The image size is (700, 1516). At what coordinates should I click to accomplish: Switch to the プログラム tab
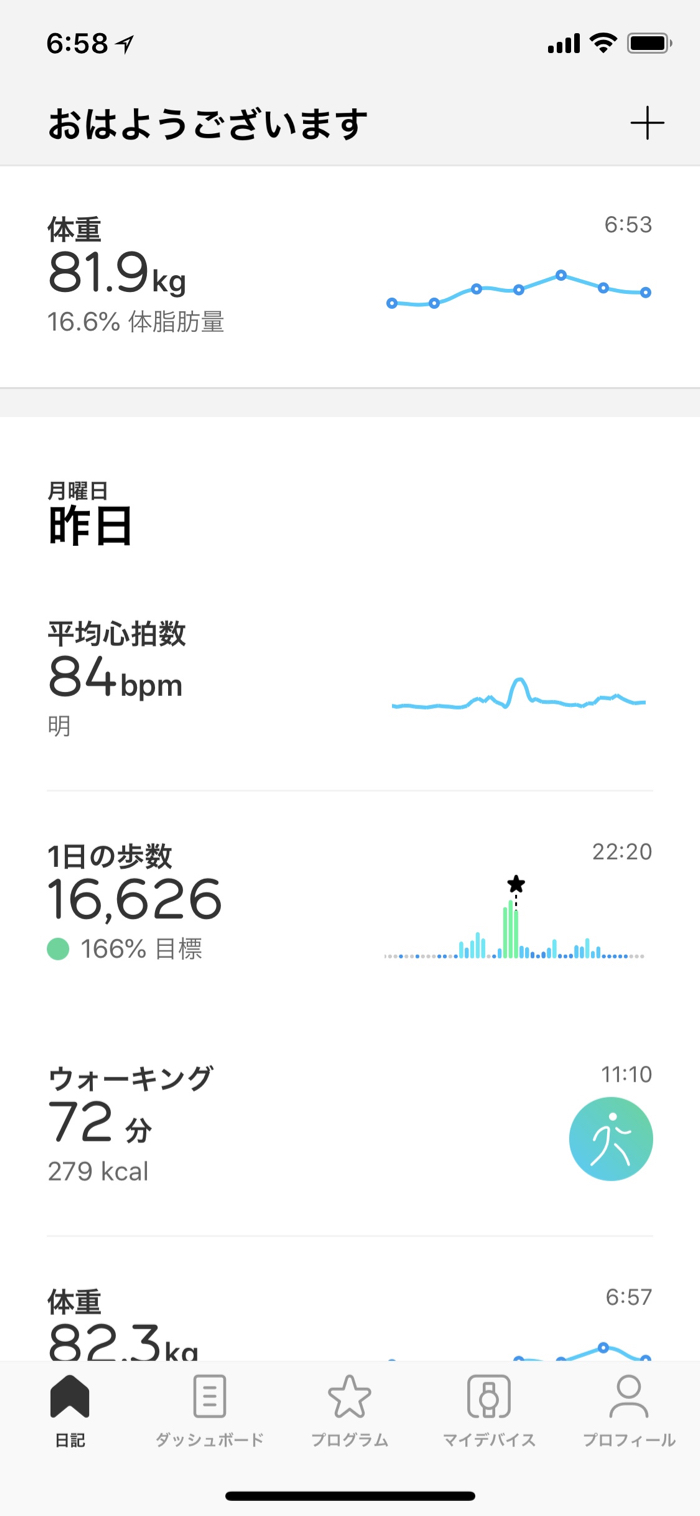coord(349,1411)
